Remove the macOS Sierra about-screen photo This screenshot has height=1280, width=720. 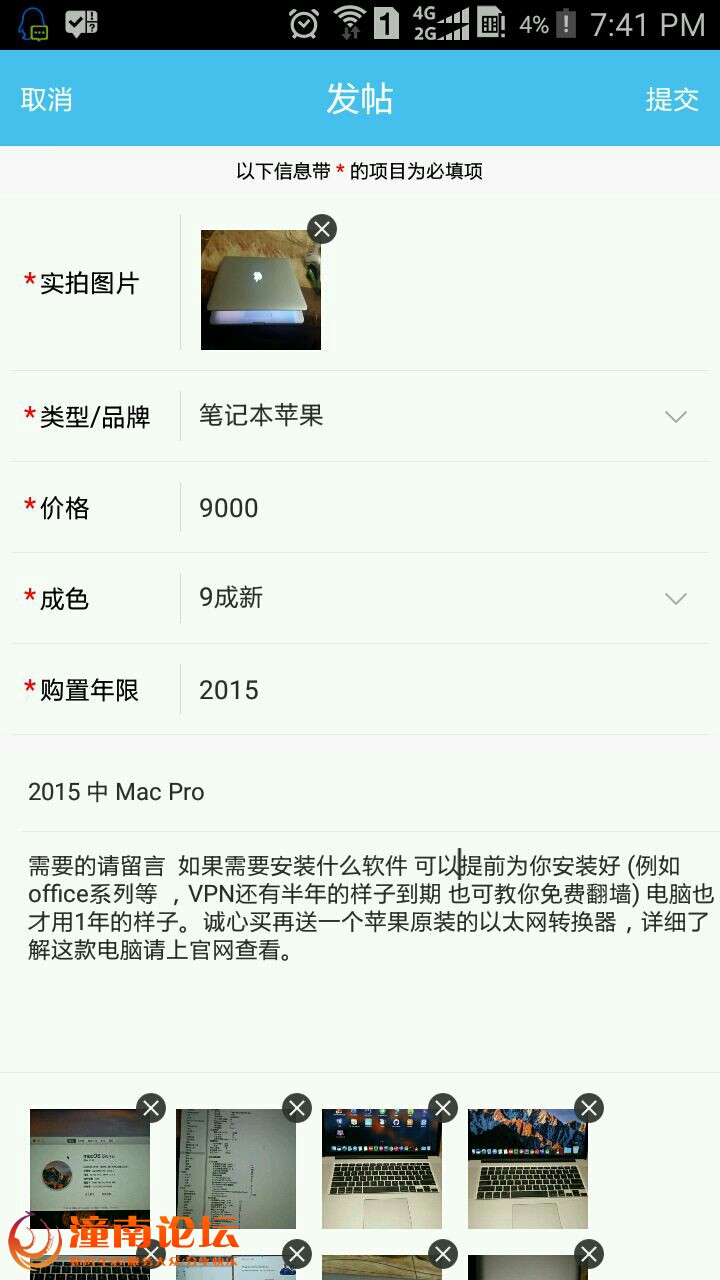pos(151,1107)
